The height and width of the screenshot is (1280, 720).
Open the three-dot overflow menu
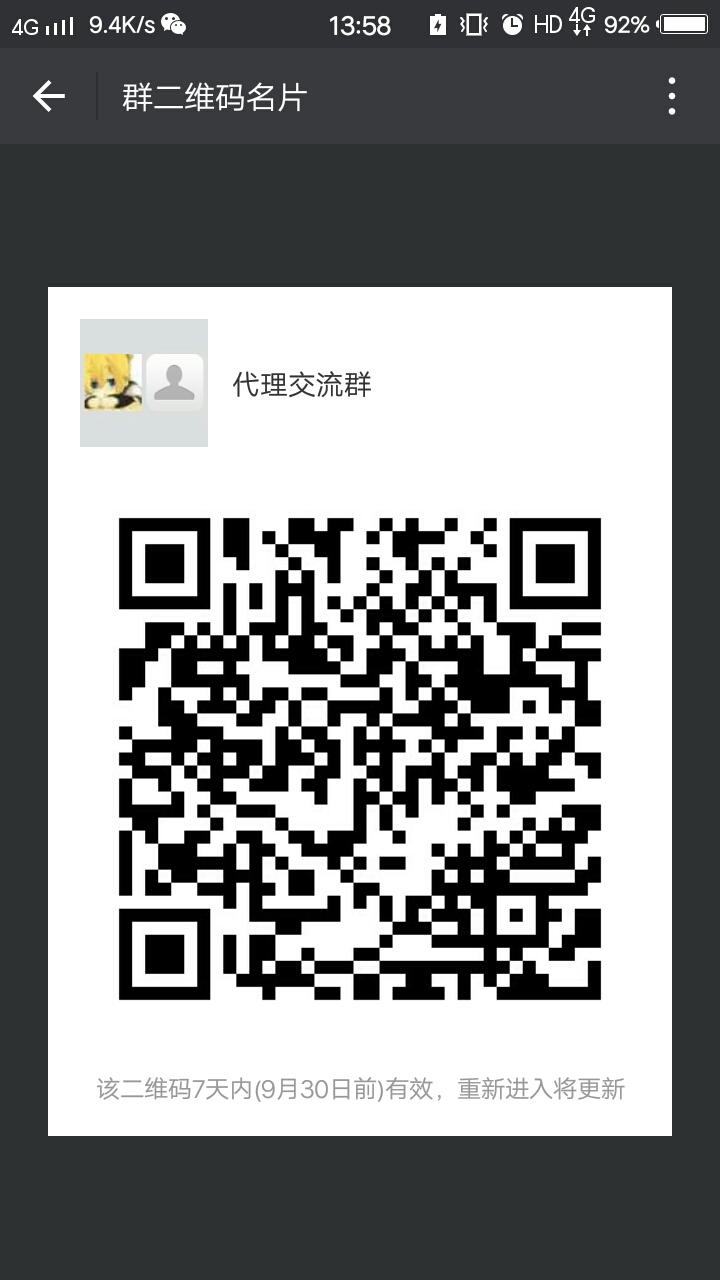[671, 96]
